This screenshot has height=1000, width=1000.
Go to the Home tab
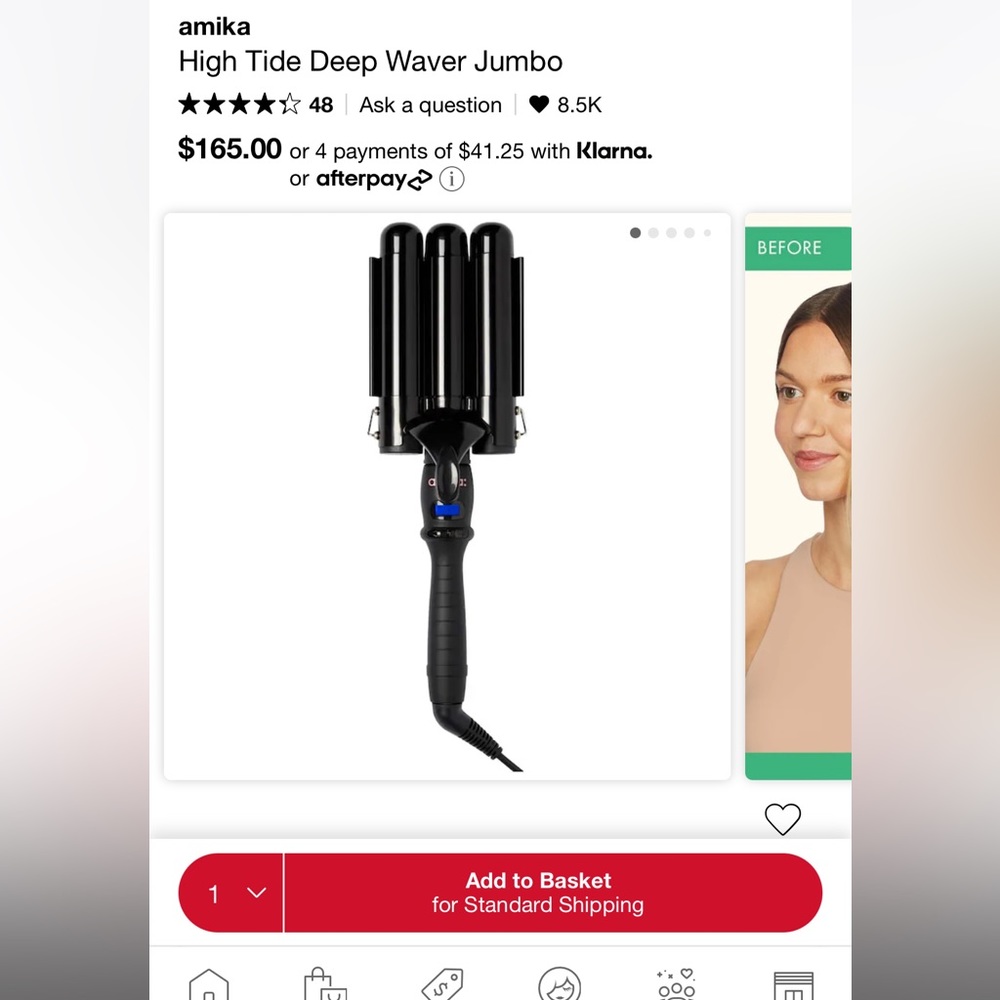[x=208, y=984]
